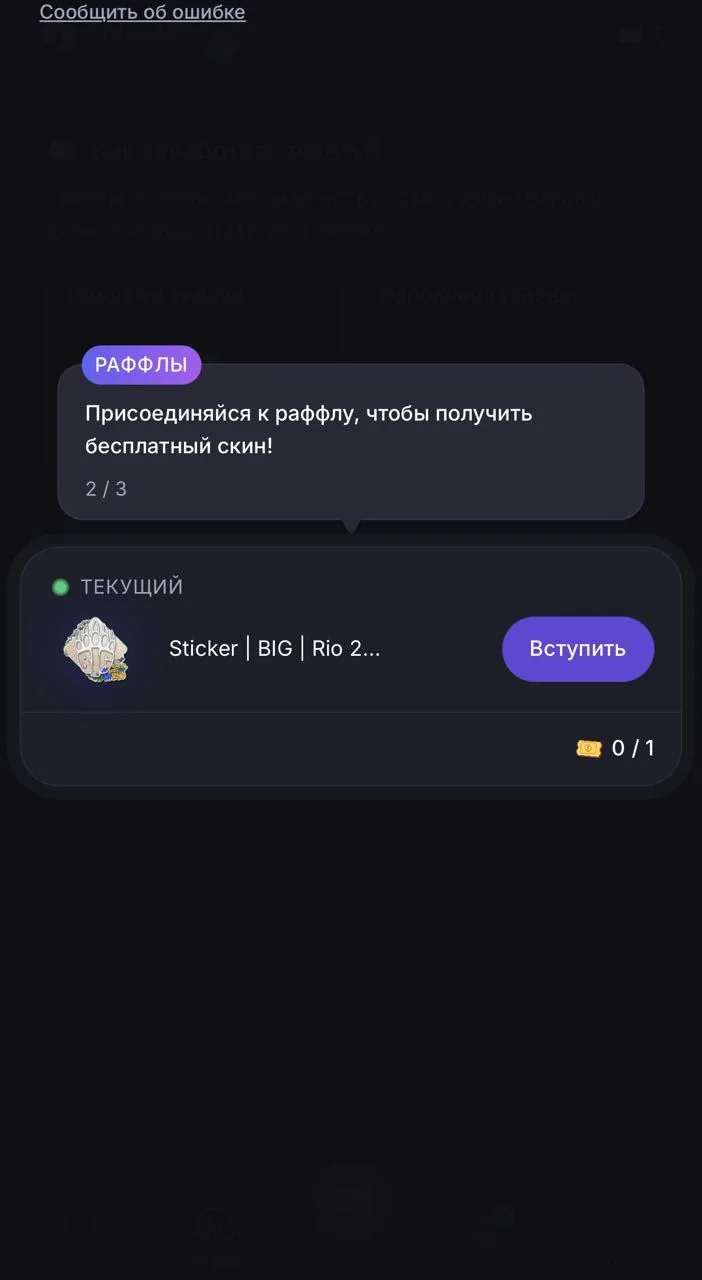Open the Сообщить об ошибке link
Screen dimensions: 702x1280
click(142, 12)
